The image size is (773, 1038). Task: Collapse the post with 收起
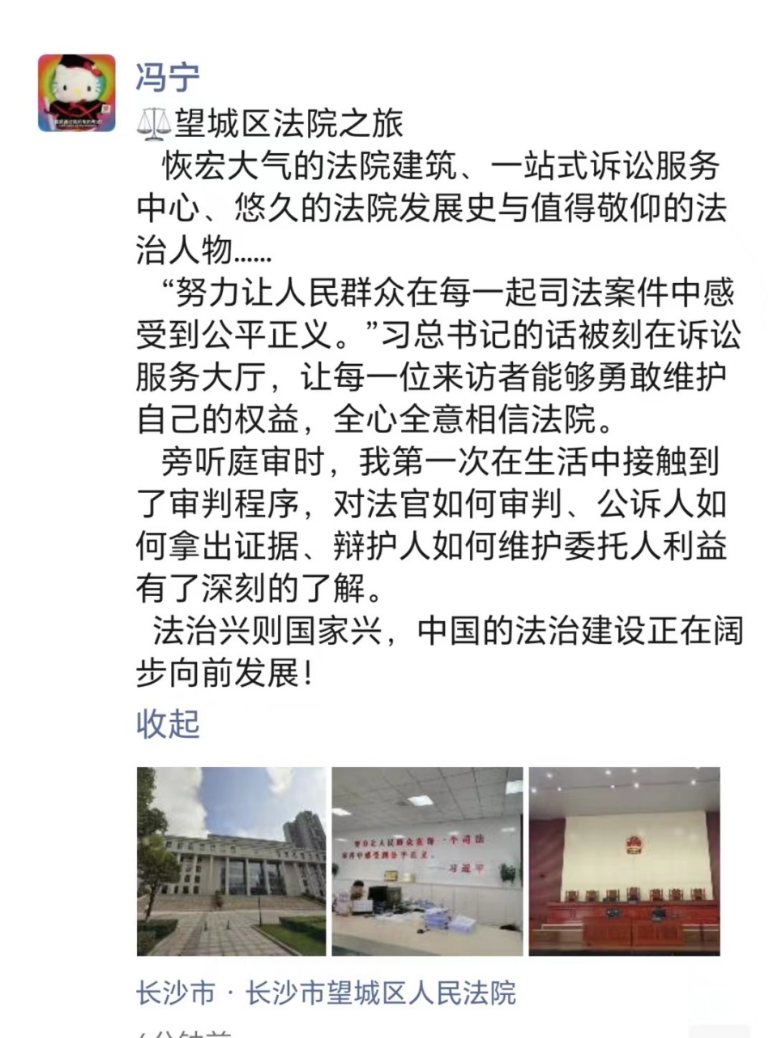point(168,723)
